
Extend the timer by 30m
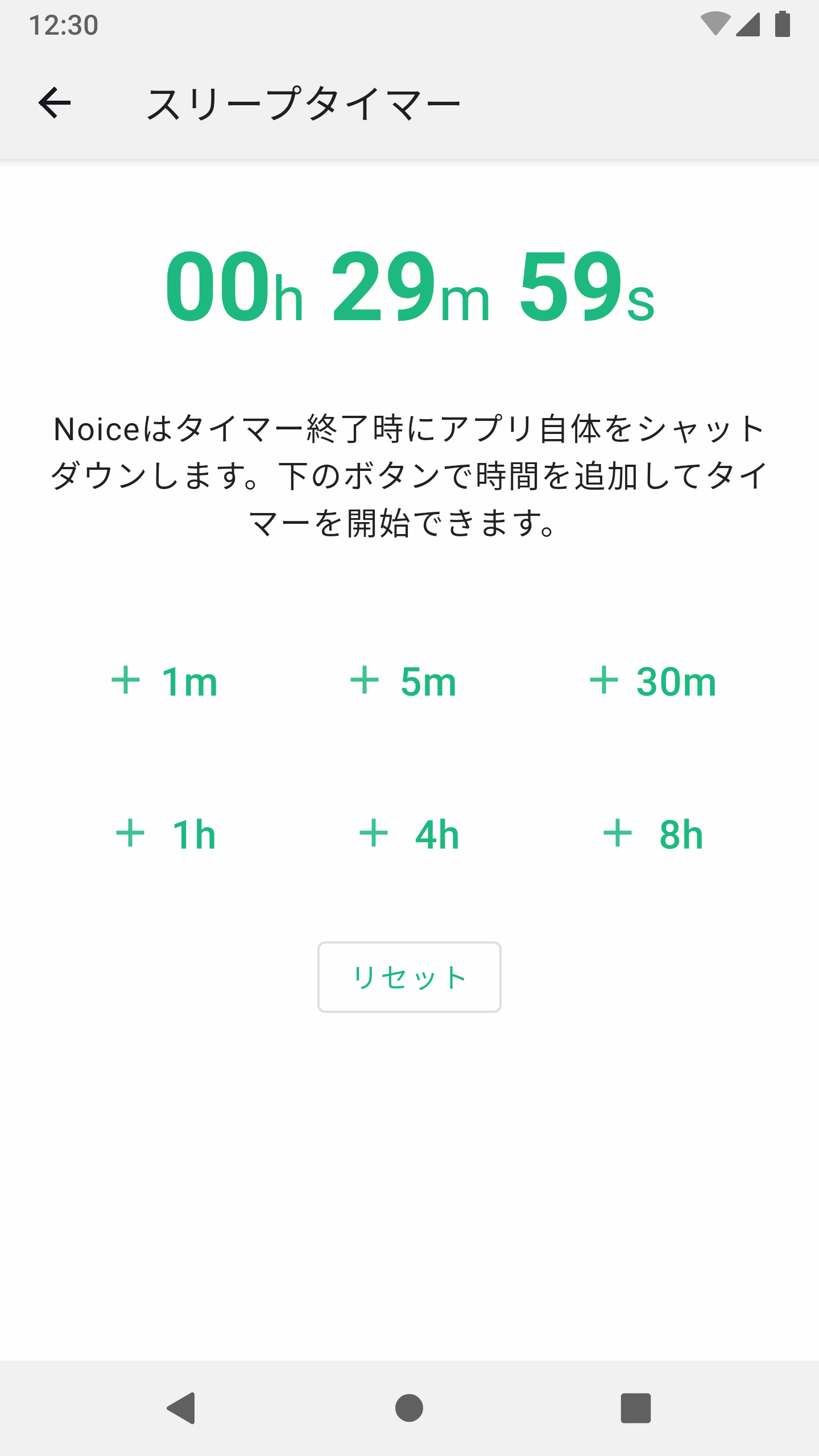pyautogui.click(x=653, y=681)
